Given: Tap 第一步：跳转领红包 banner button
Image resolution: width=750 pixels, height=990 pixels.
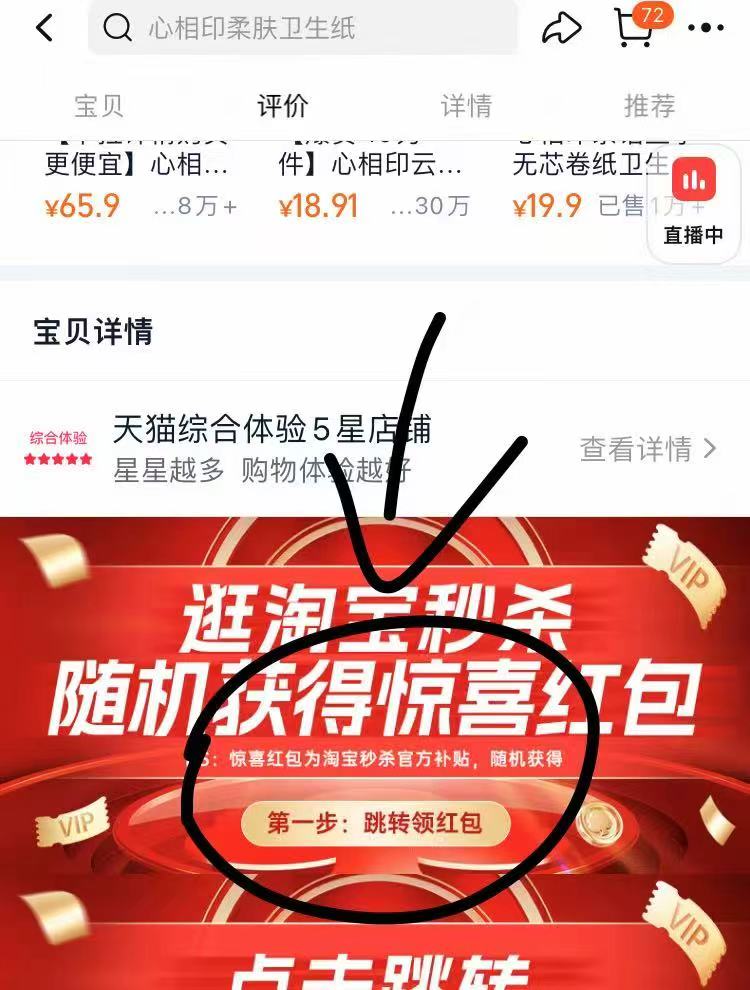Looking at the screenshot, I should 375,824.
